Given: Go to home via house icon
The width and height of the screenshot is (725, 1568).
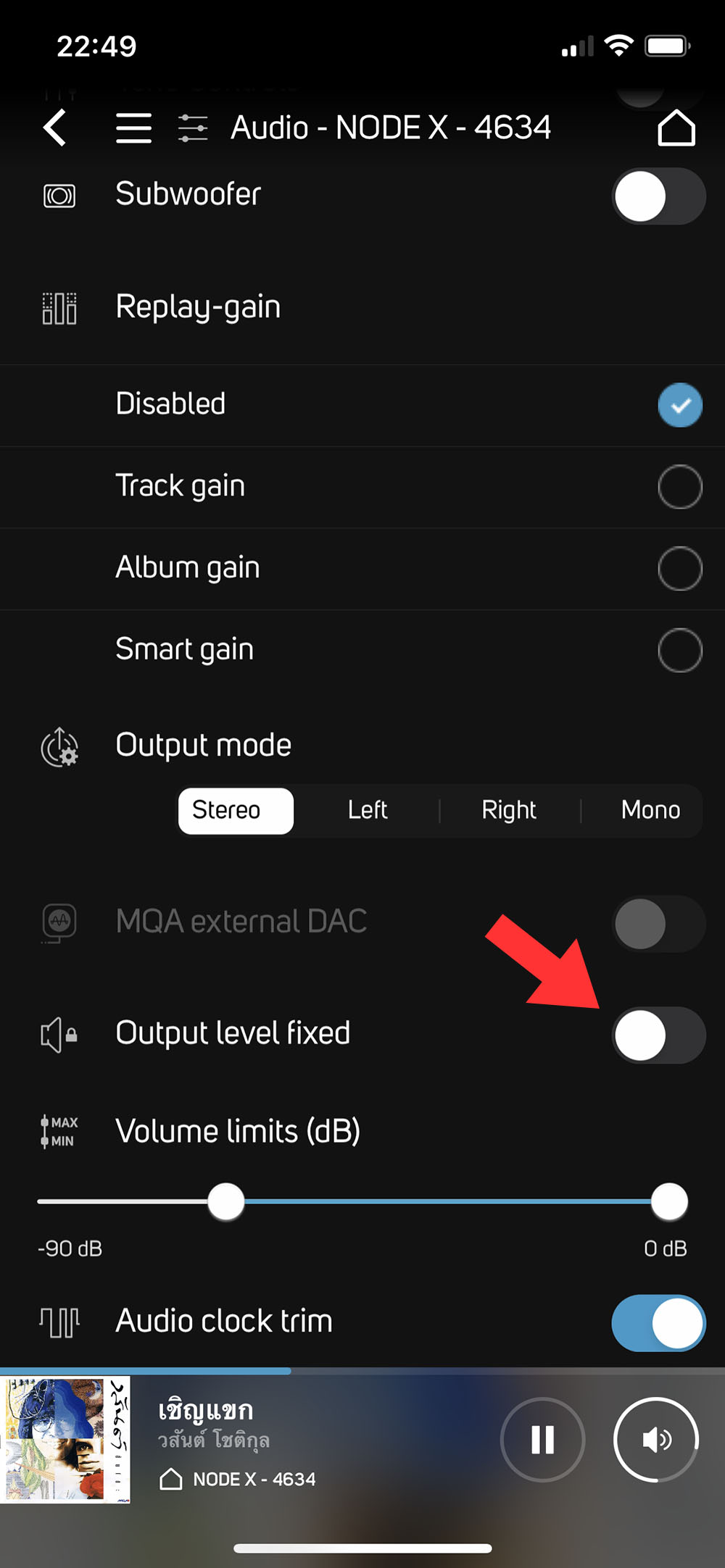Looking at the screenshot, I should click(676, 128).
